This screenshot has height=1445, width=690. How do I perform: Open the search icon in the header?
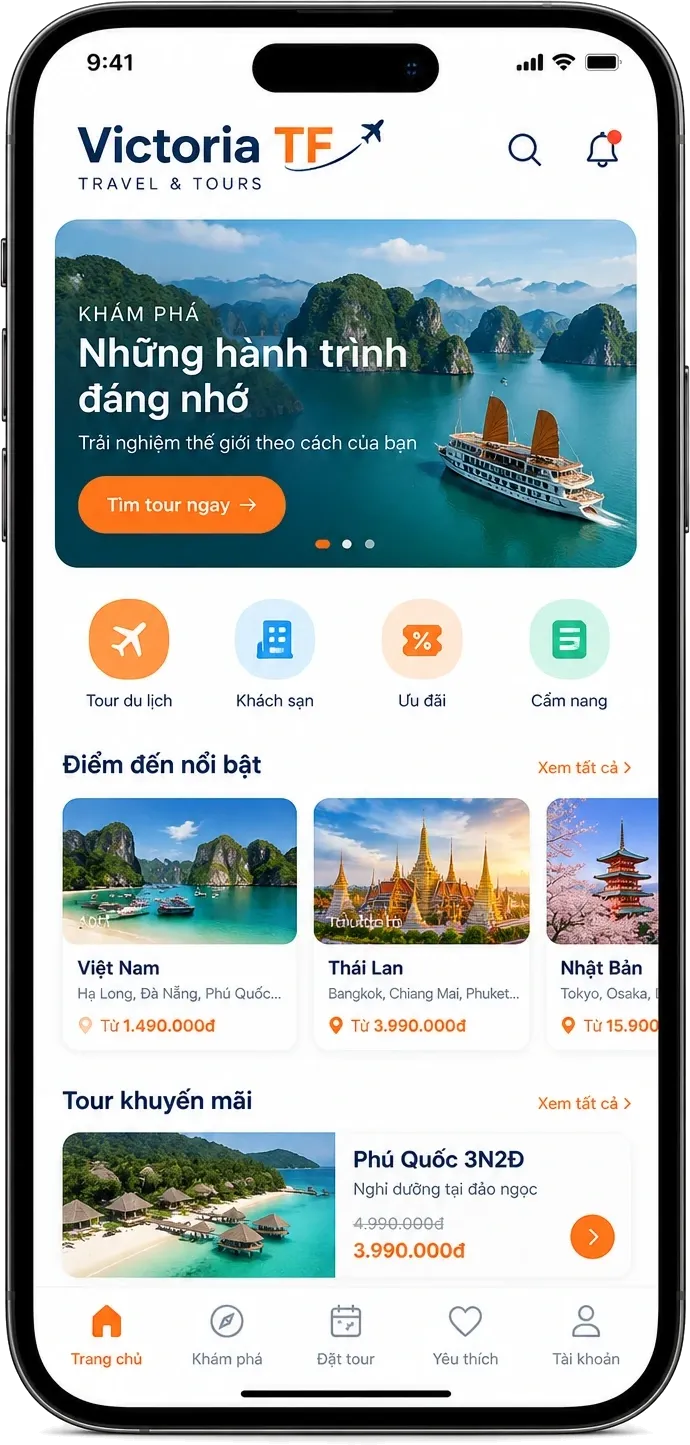click(x=524, y=150)
